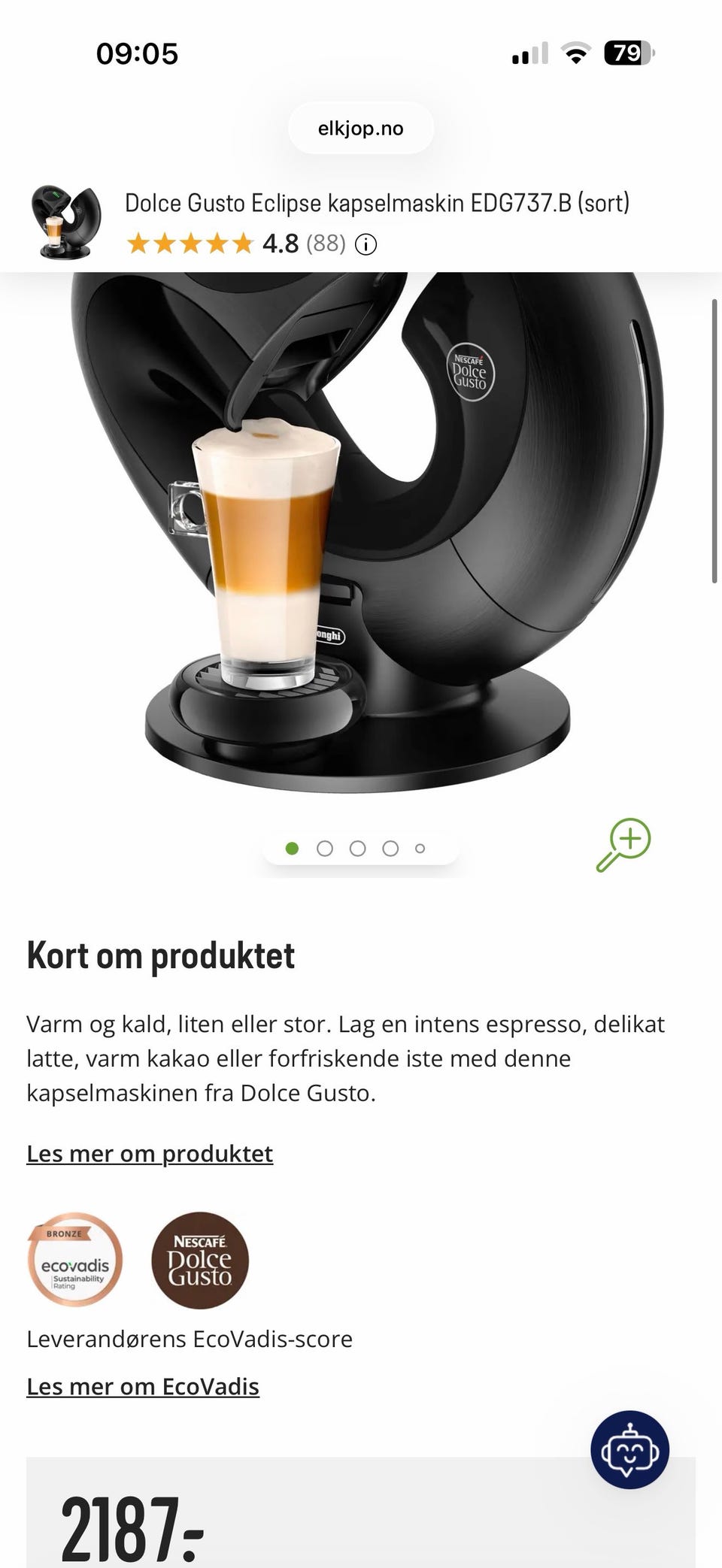Screen dimensions: 722x1568
Task: Open the chatbot assistant button
Action: pos(629,1450)
